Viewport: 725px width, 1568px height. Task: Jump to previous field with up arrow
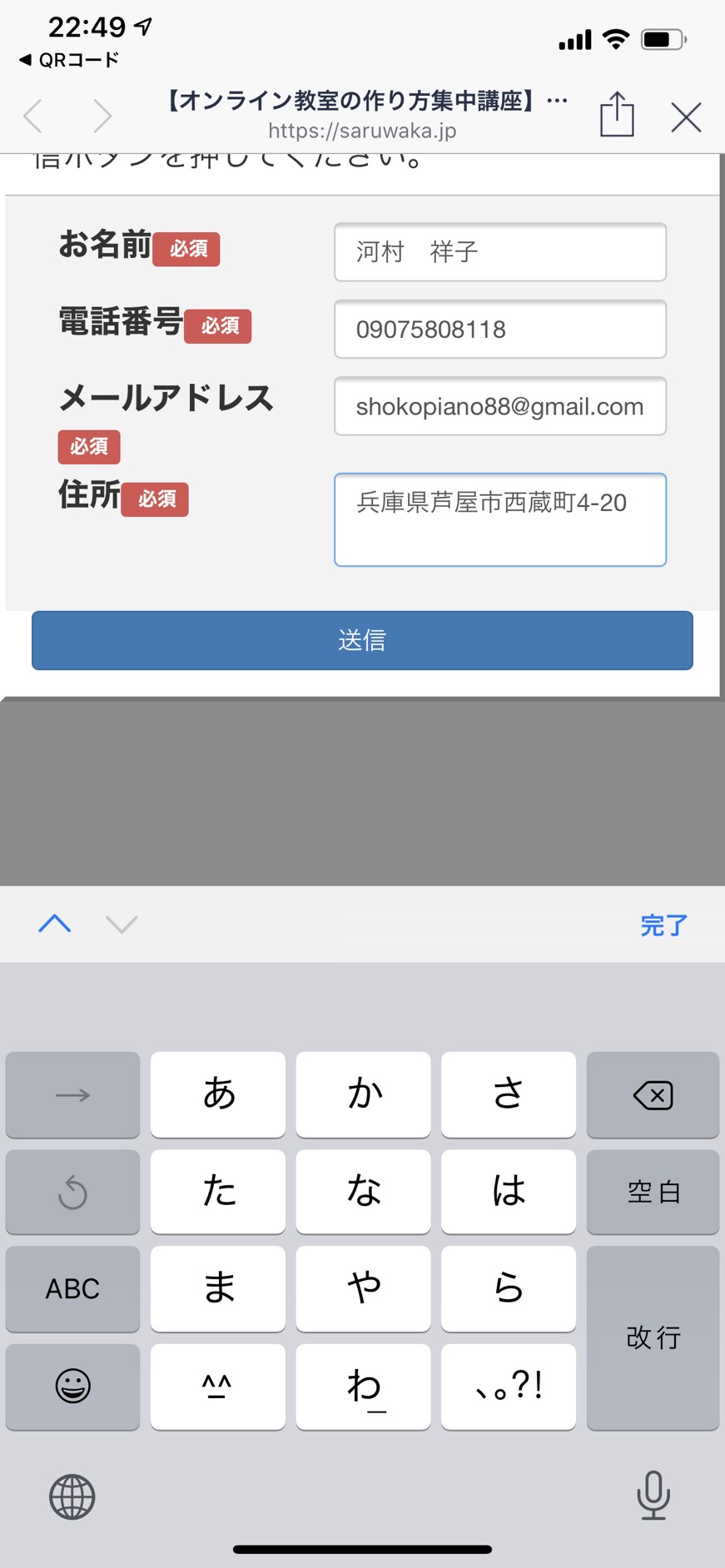[x=55, y=924]
